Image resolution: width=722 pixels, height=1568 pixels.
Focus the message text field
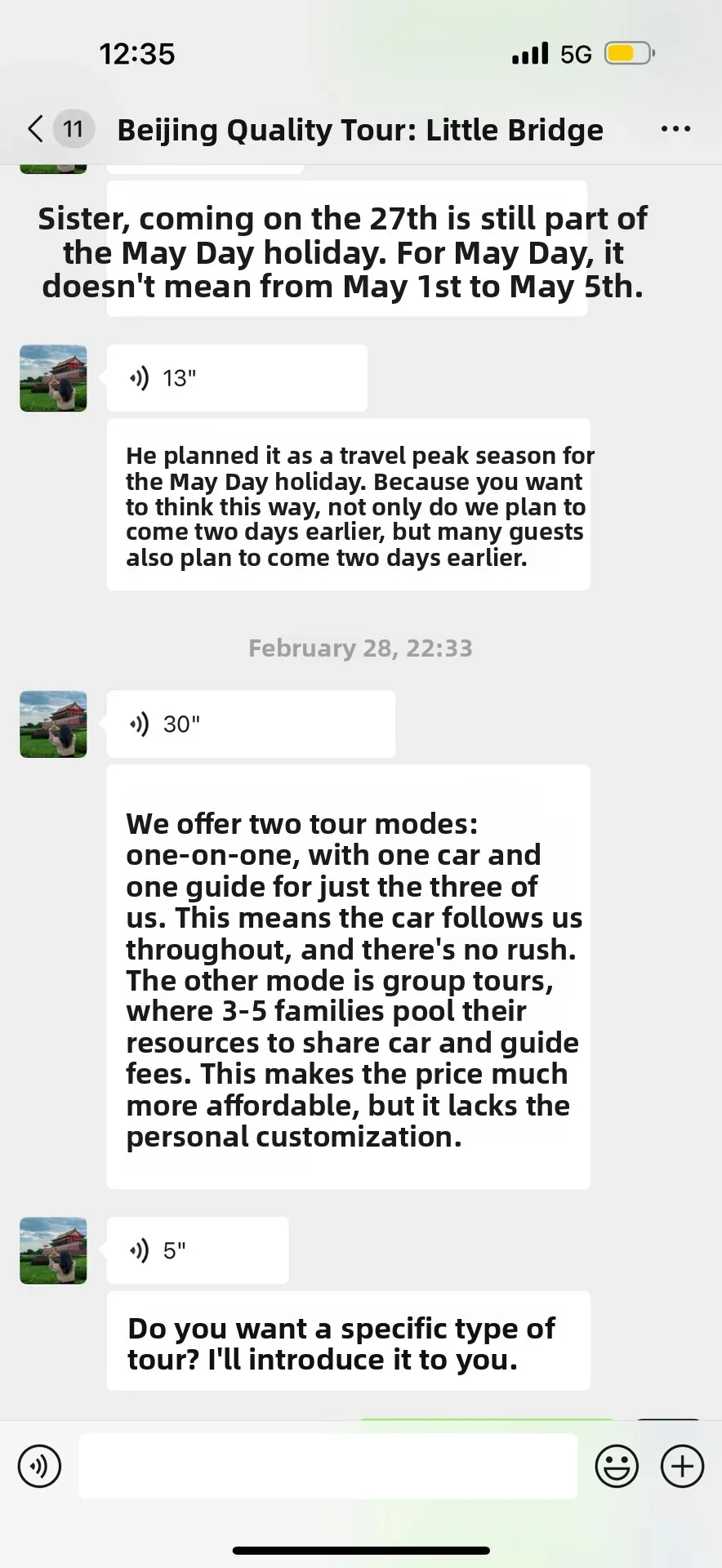(328, 1466)
